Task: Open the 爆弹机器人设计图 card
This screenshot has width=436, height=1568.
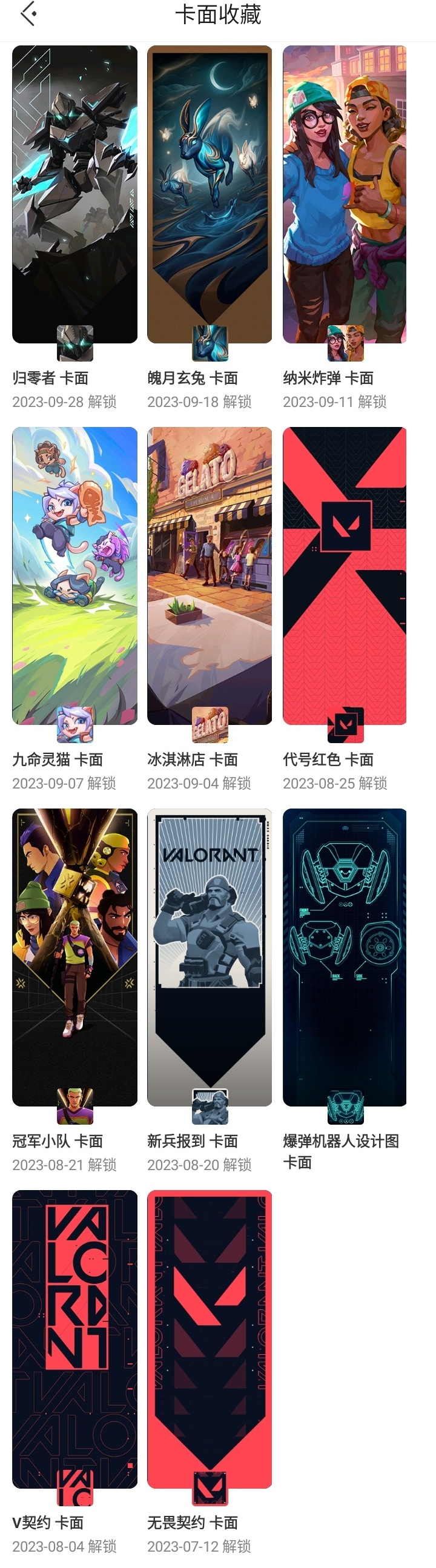Action: pyautogui.click(x=345, y=957)
